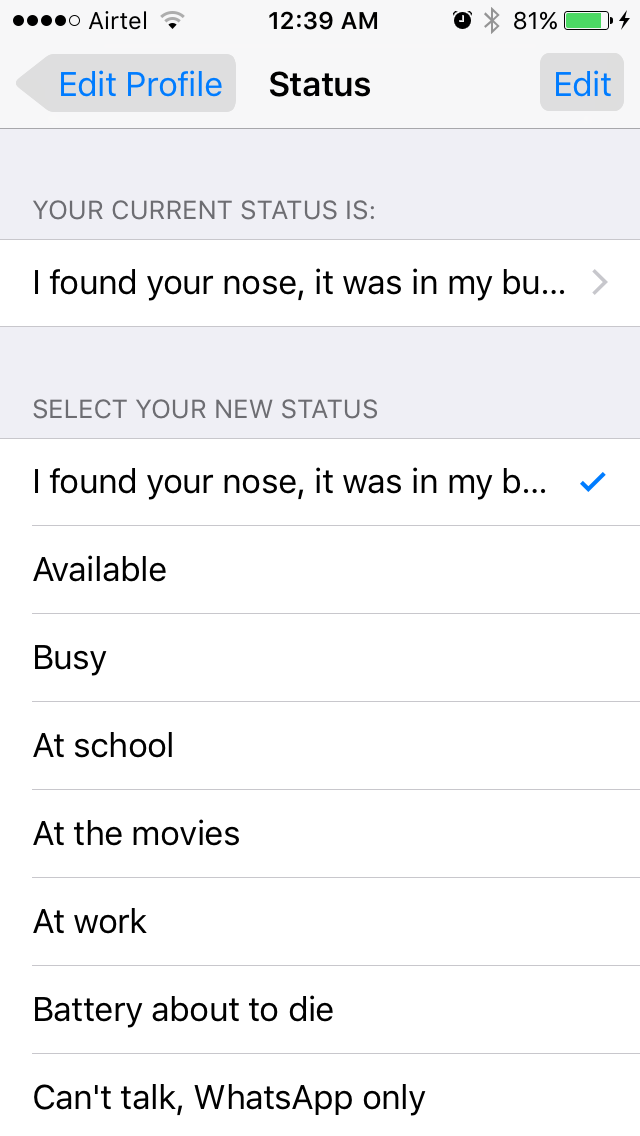The width and height of the screenshot is (640, 1136).
Task: Select At school as new status
Action: coord(320,746)
